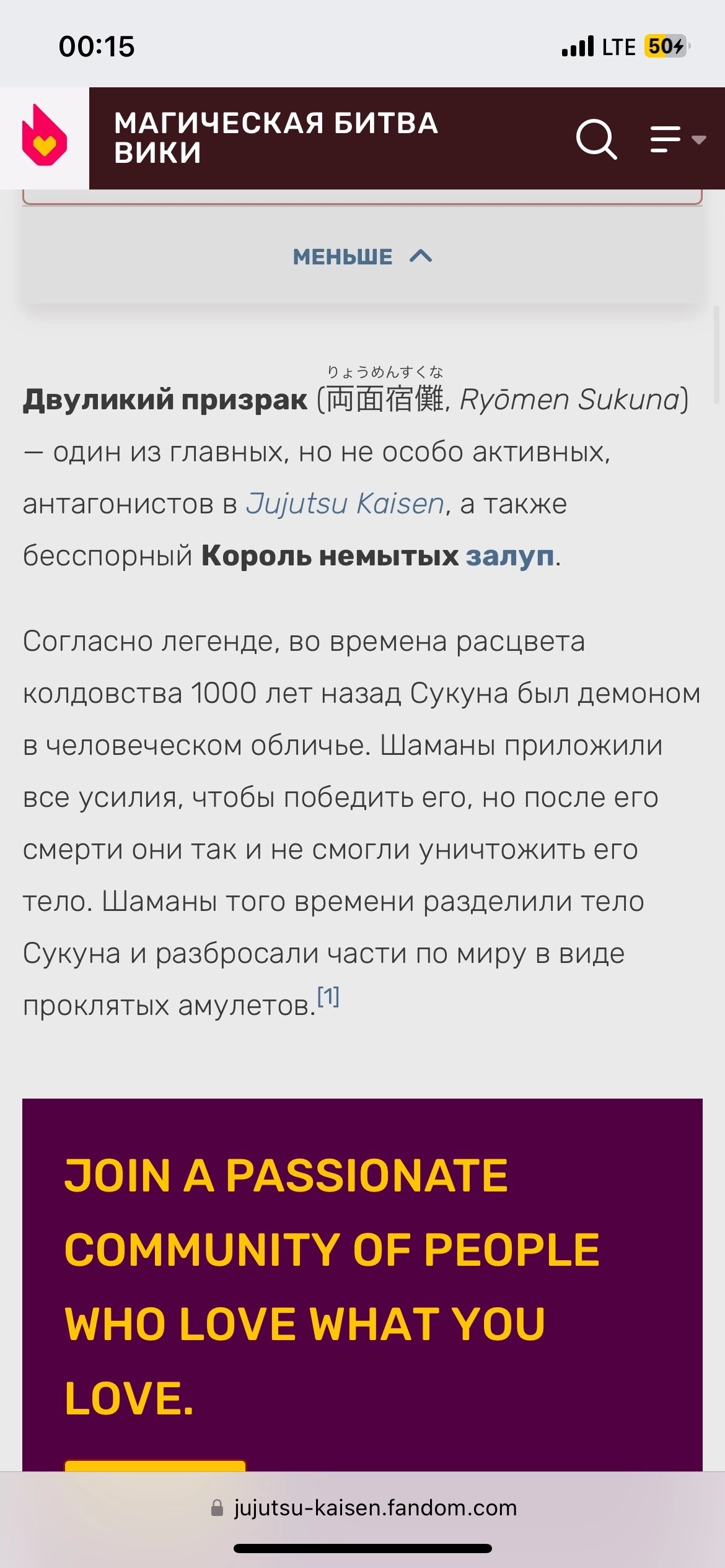The width and height of the screenshot is (725, 1568).
Task: Open the Jujutsu Kaisen link
Action: click(345, 503)
